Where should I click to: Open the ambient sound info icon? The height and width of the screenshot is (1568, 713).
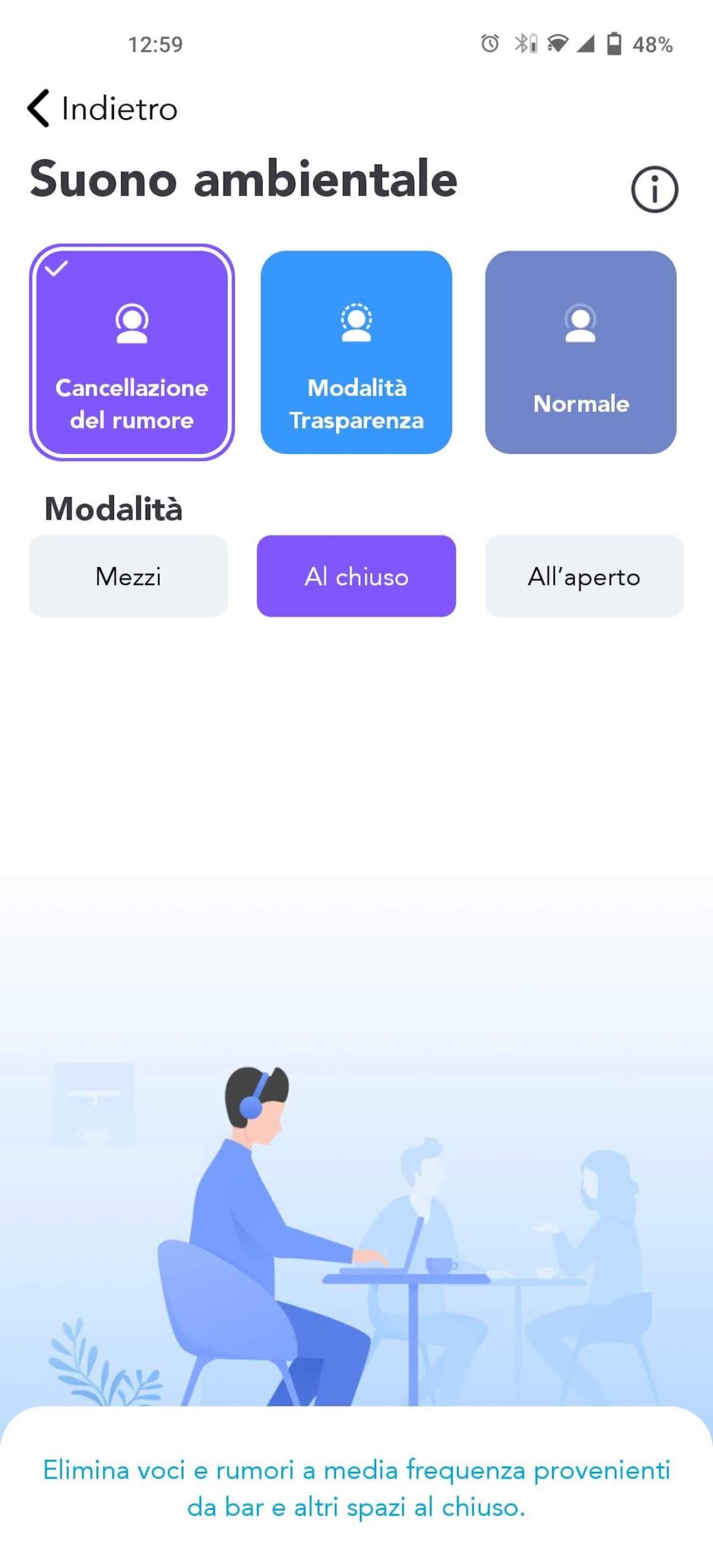coord(654,189)
